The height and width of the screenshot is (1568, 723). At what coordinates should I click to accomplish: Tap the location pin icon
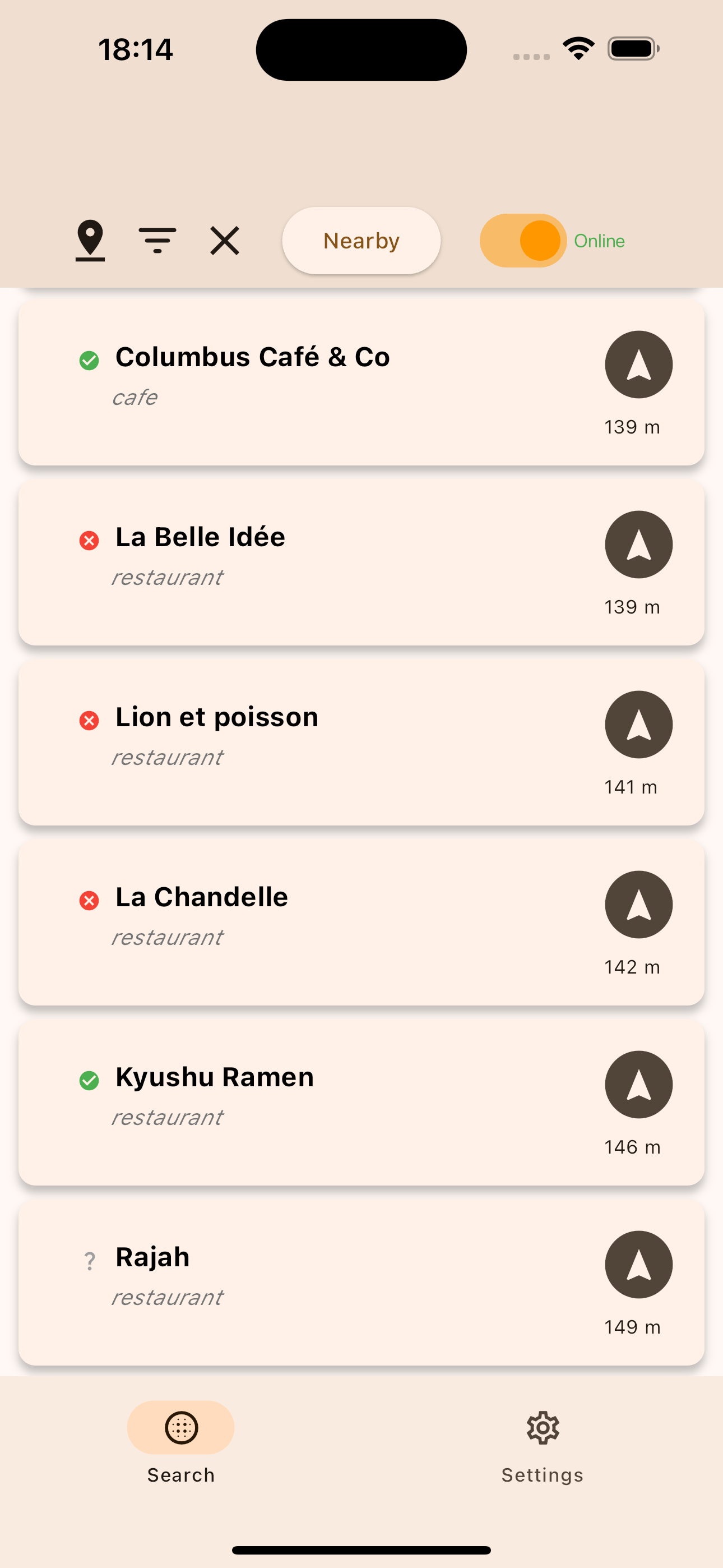click(x=90, y=241)
